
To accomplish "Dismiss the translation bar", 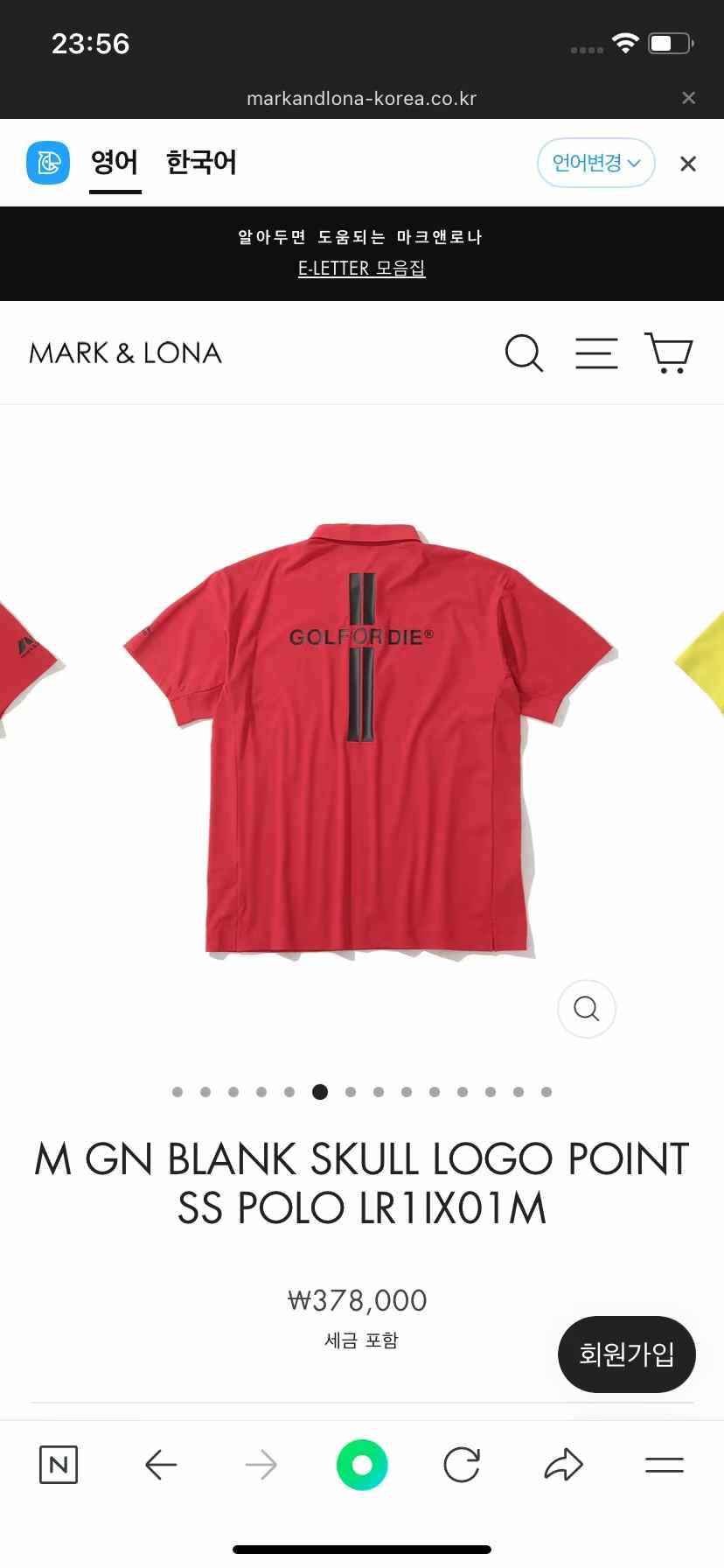I will coord(688,164).
